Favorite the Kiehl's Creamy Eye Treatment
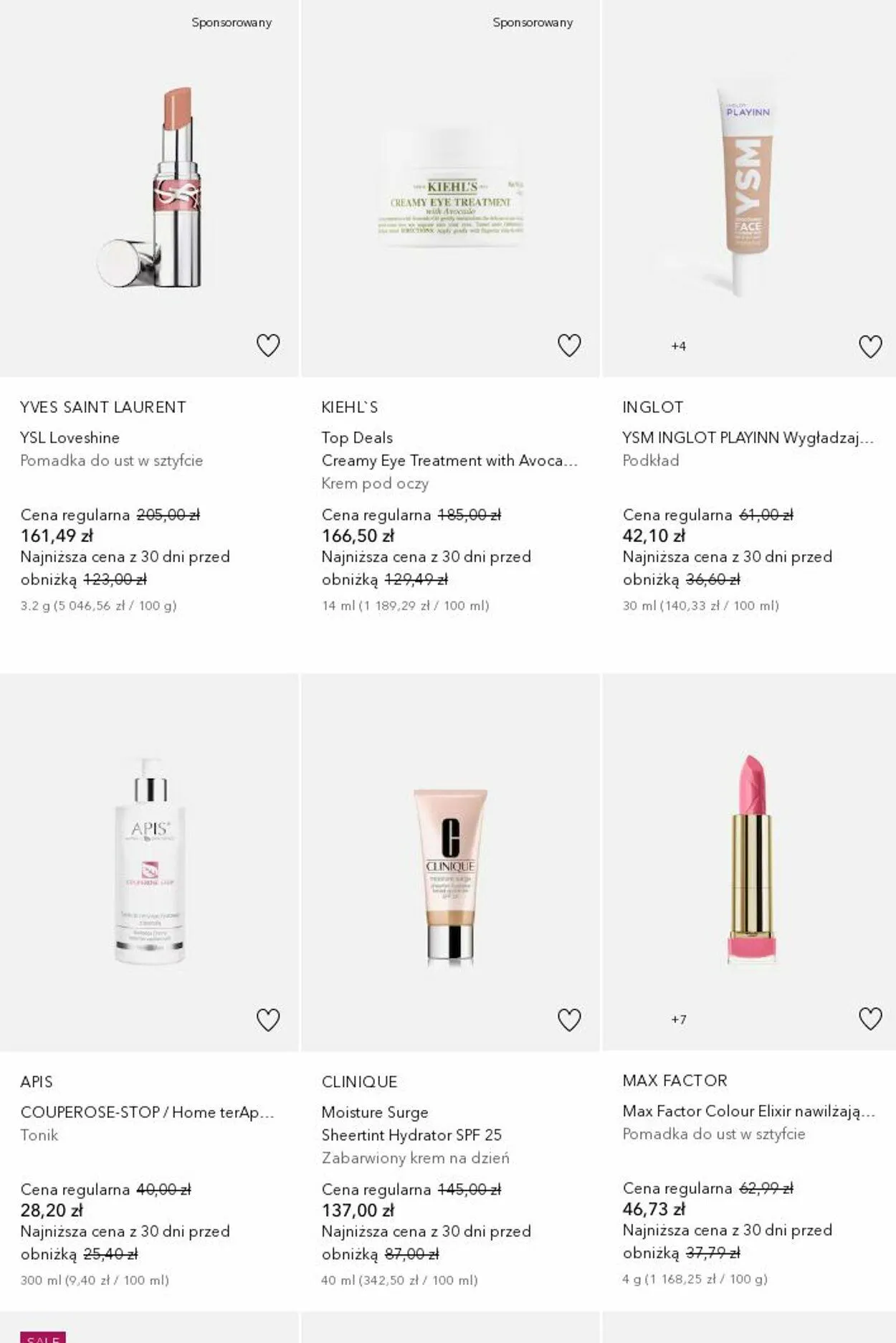The width and height of the screenshot is (896, 1343). (569, 346)
